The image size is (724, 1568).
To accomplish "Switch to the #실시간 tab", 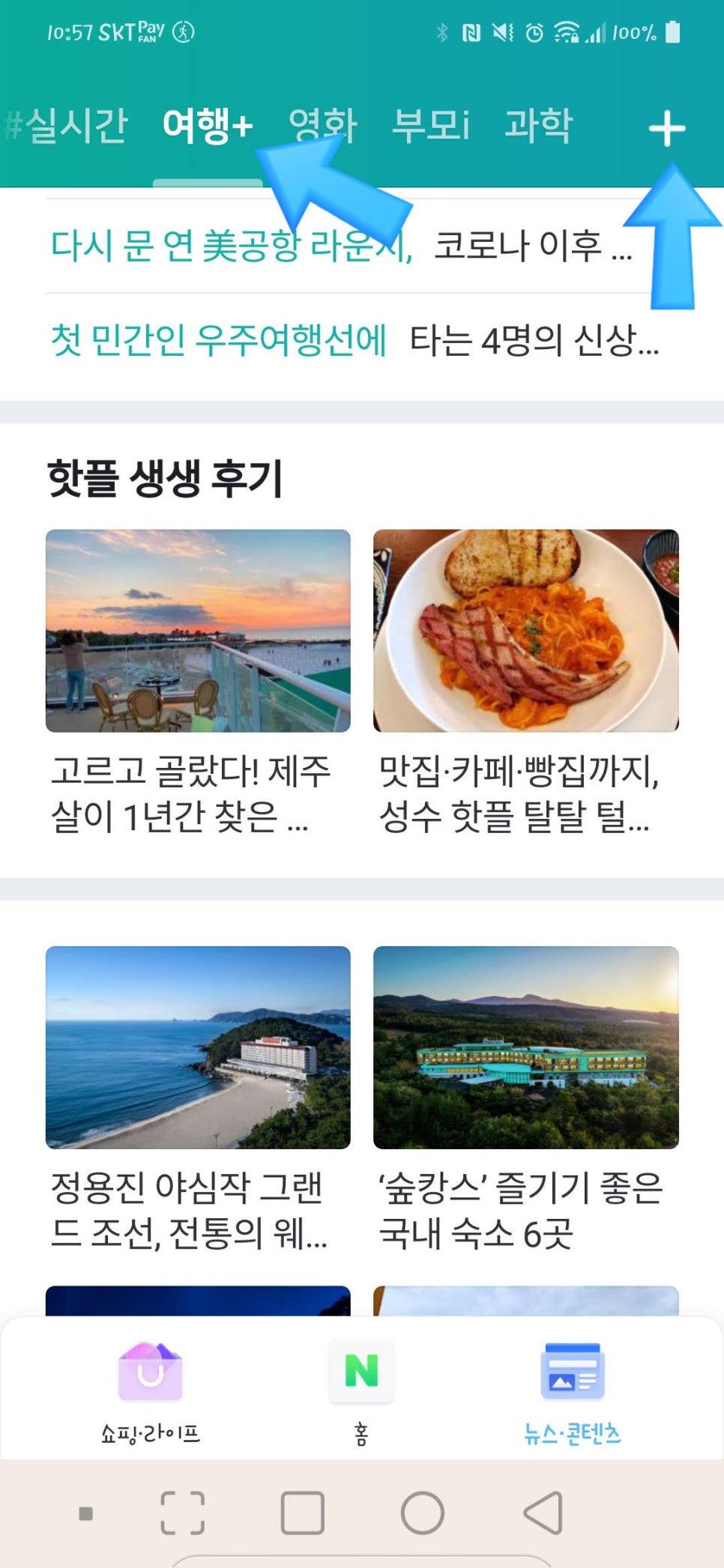I will tap(67, 125).
